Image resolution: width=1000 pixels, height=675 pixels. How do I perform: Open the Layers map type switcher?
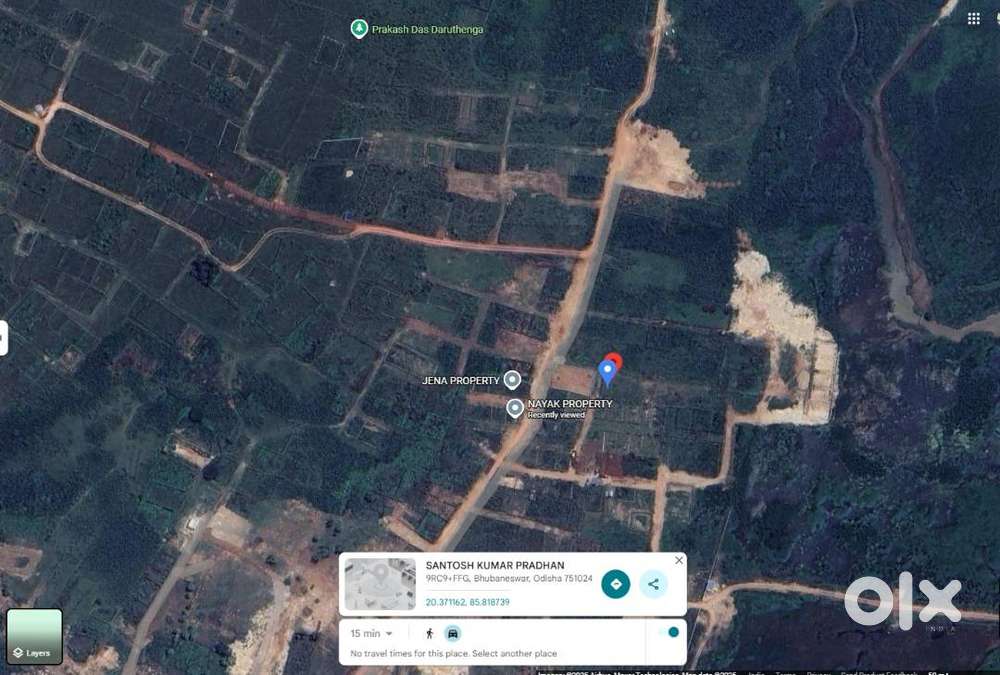pos(35,637)
